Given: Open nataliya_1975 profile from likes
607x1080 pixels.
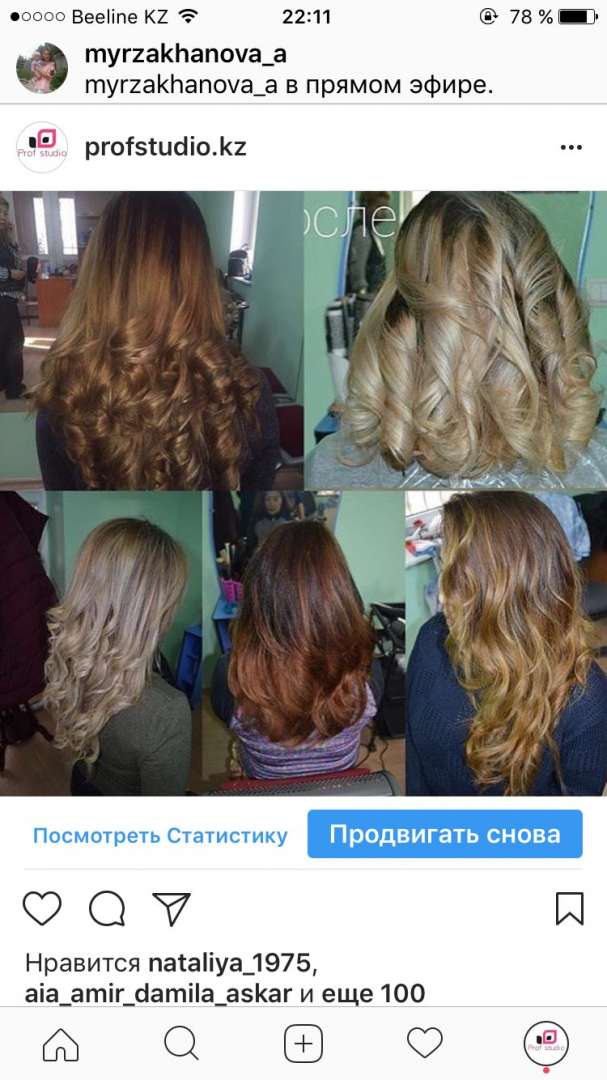Looking at the screenshot, I should coord(230,964).
